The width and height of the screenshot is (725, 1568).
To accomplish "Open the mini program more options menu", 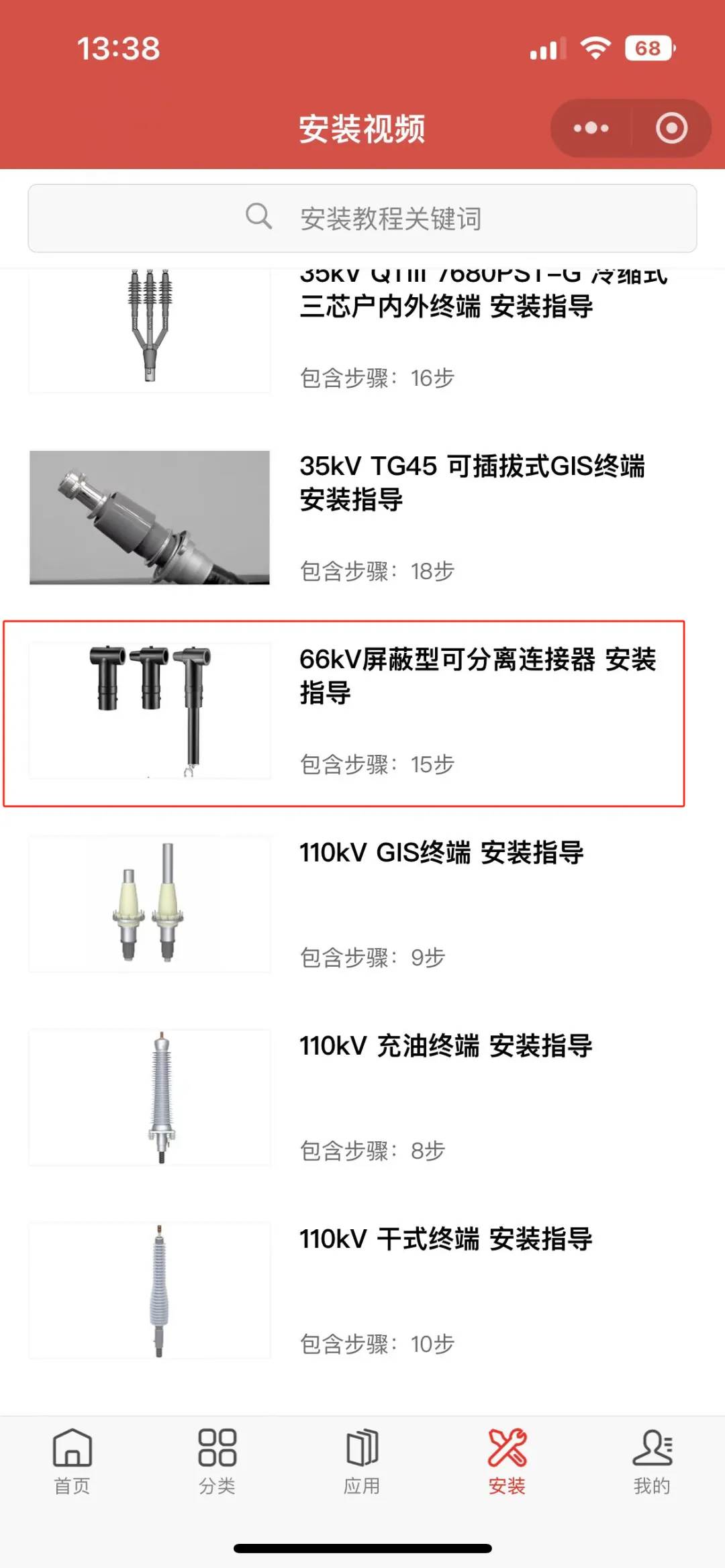I will pyautogui.click(x=591, y=128).
